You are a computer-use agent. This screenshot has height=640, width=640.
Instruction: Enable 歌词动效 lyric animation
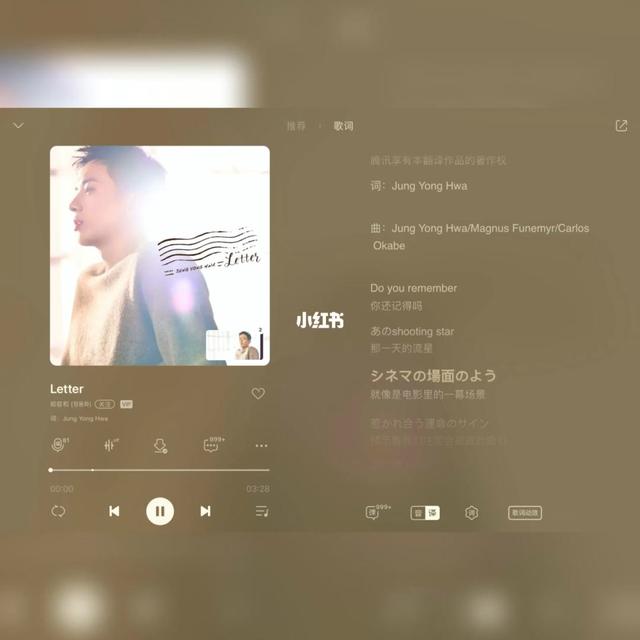(x=525, y=513)
